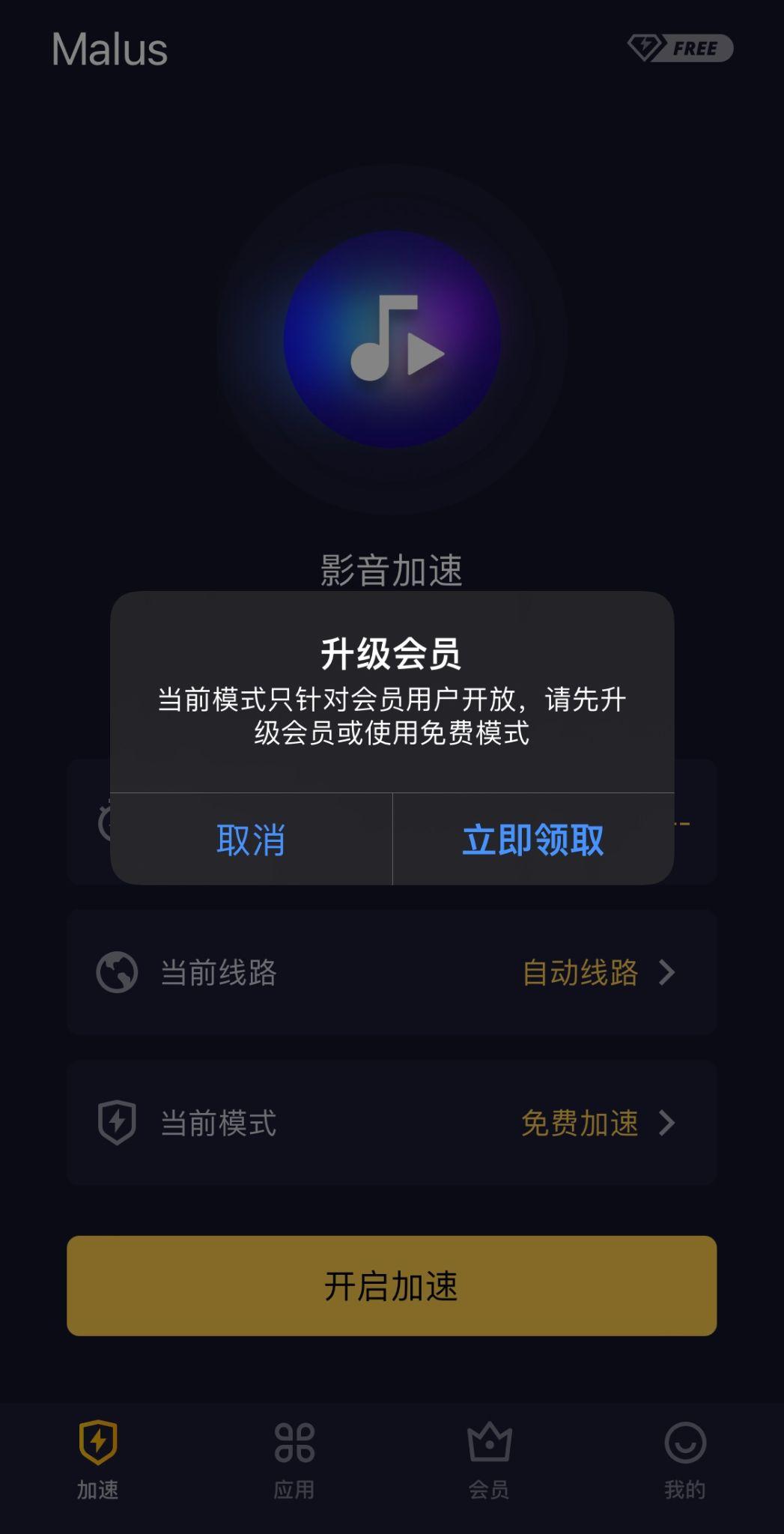This screenshot has height=1534, width=784.
Task: Go to the 我的 tab
Action: (x=685, y=1458)
